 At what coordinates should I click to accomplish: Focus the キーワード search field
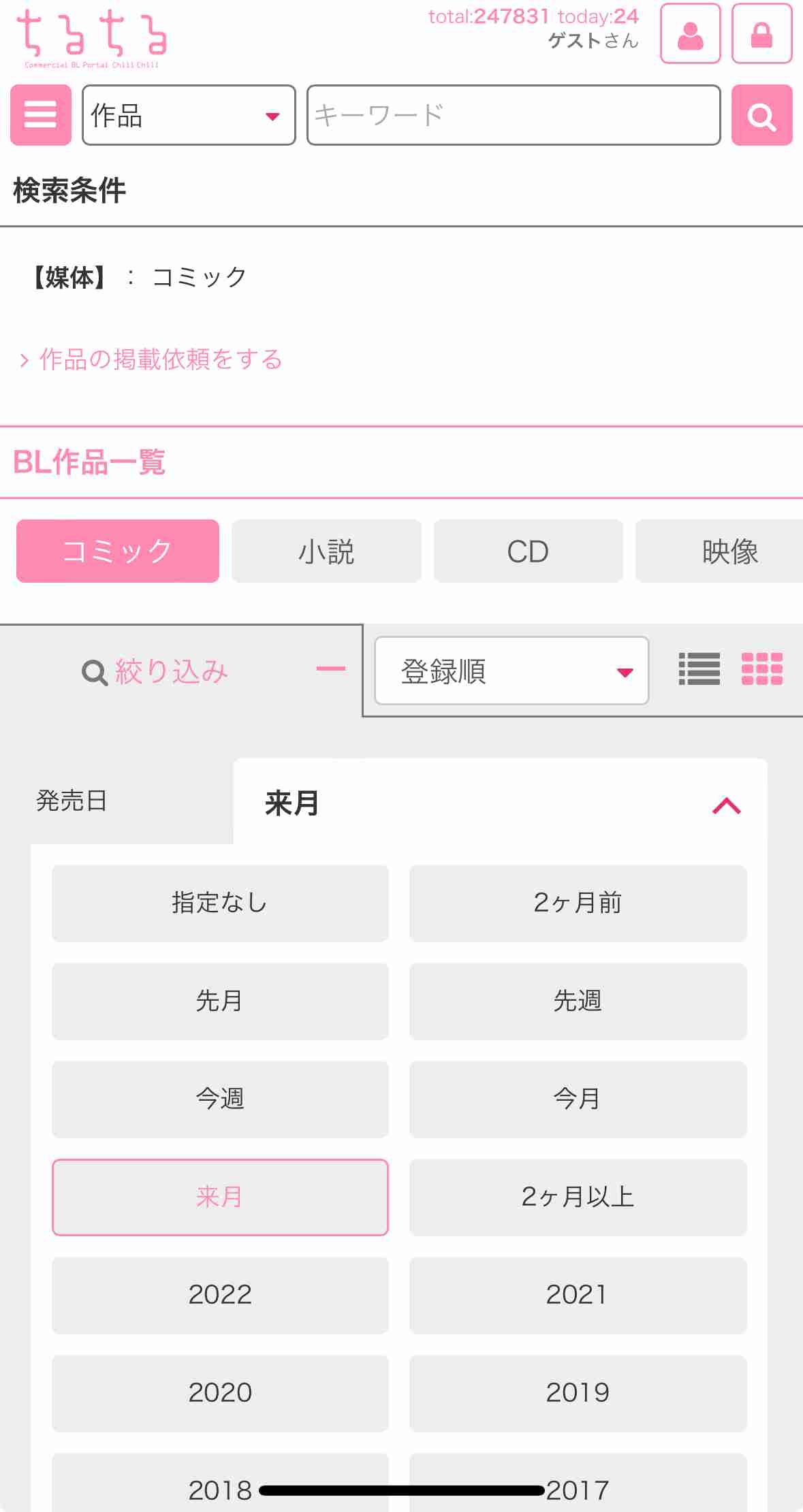[x=514, y=115]
